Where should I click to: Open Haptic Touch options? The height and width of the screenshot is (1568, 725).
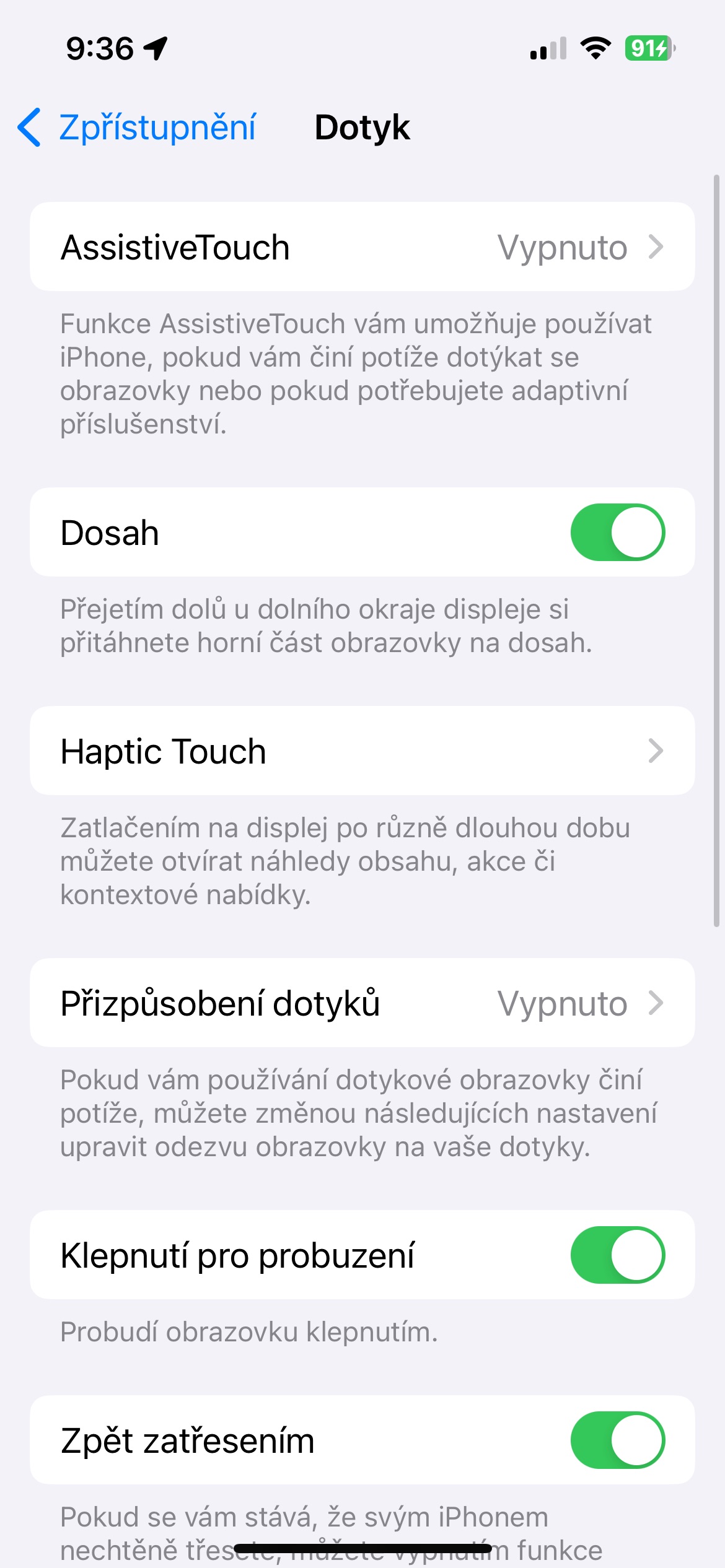(x=362, y=751)
